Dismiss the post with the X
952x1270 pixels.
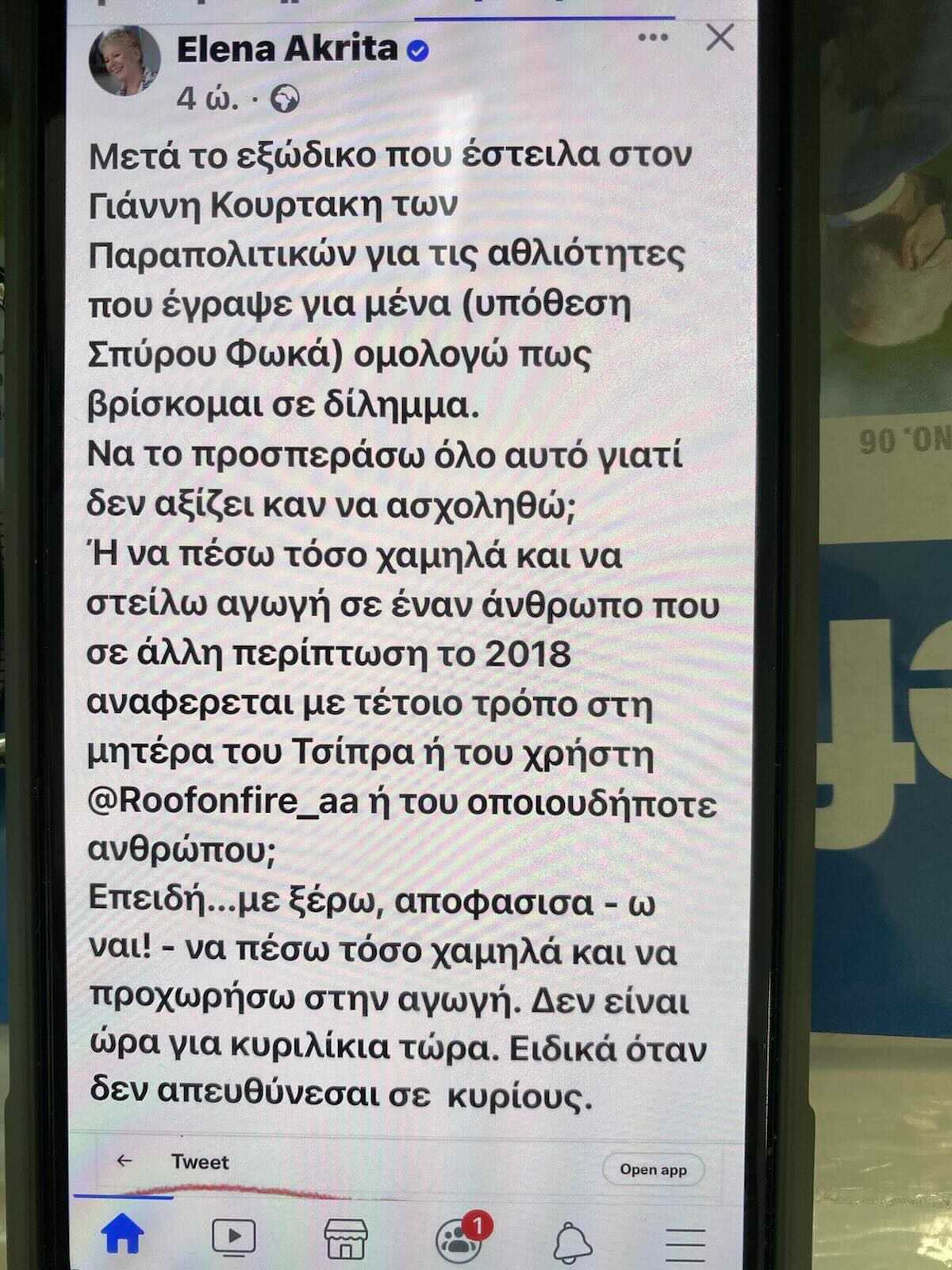coord(720,37)
